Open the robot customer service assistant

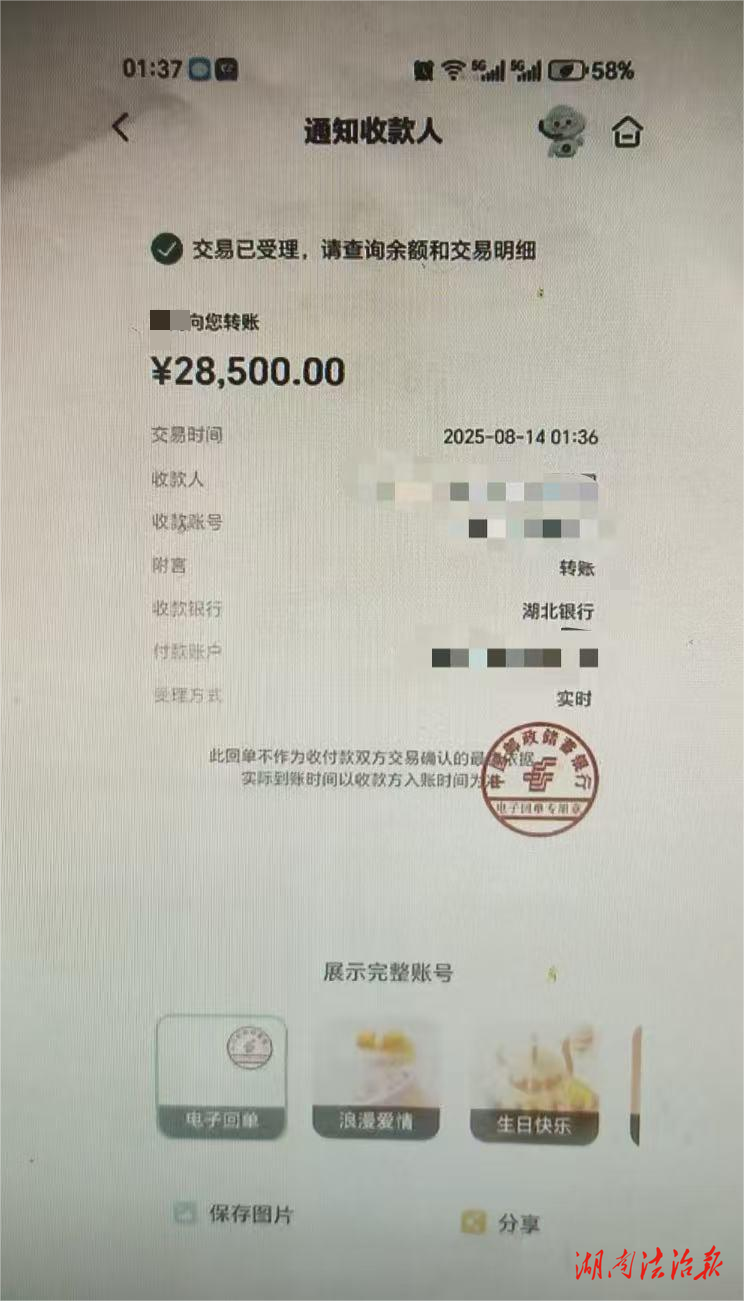[563, 132]
